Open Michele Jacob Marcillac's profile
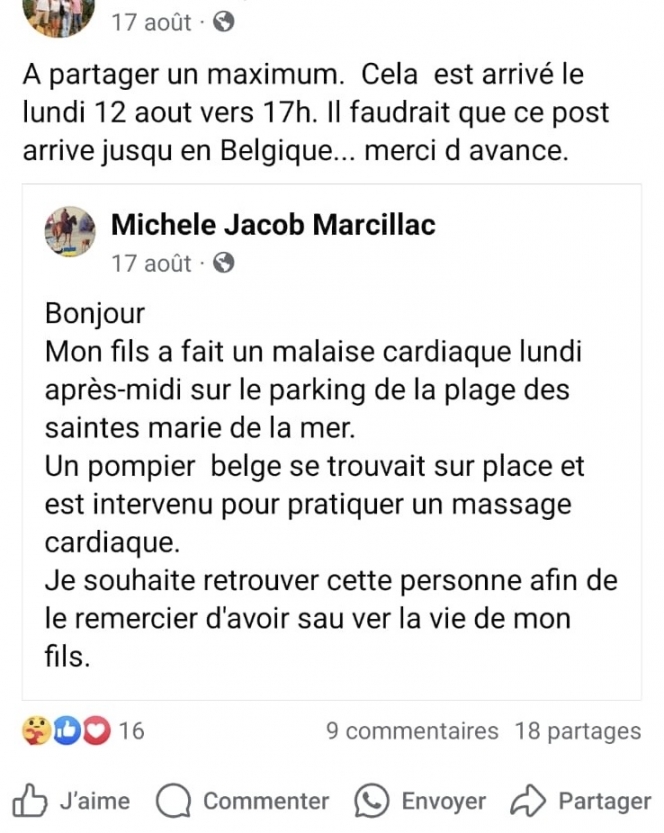Viewport: 664px width, 833px height. pos(272,224)
